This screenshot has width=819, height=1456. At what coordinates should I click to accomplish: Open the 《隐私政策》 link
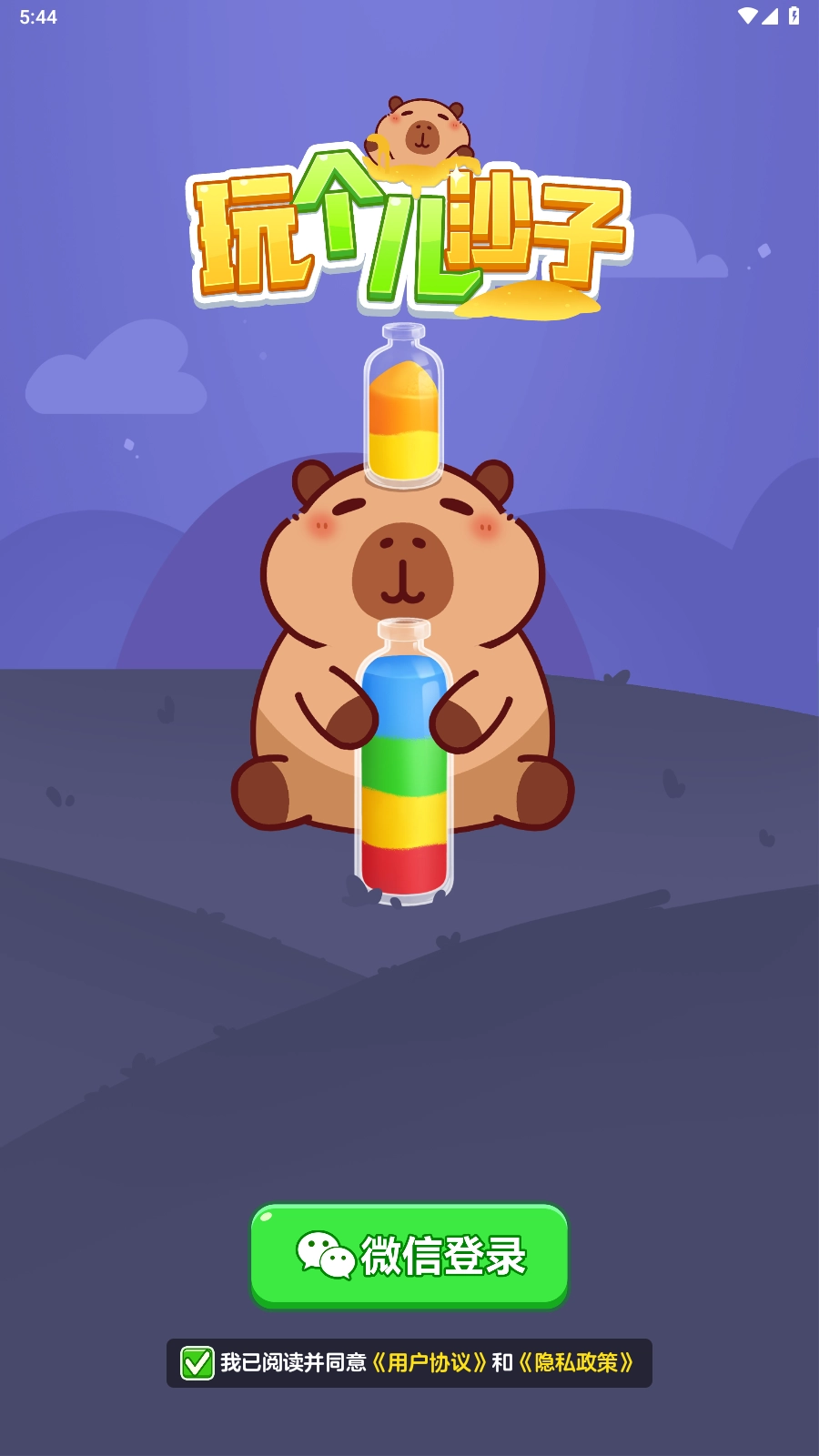pos(575,1362)
